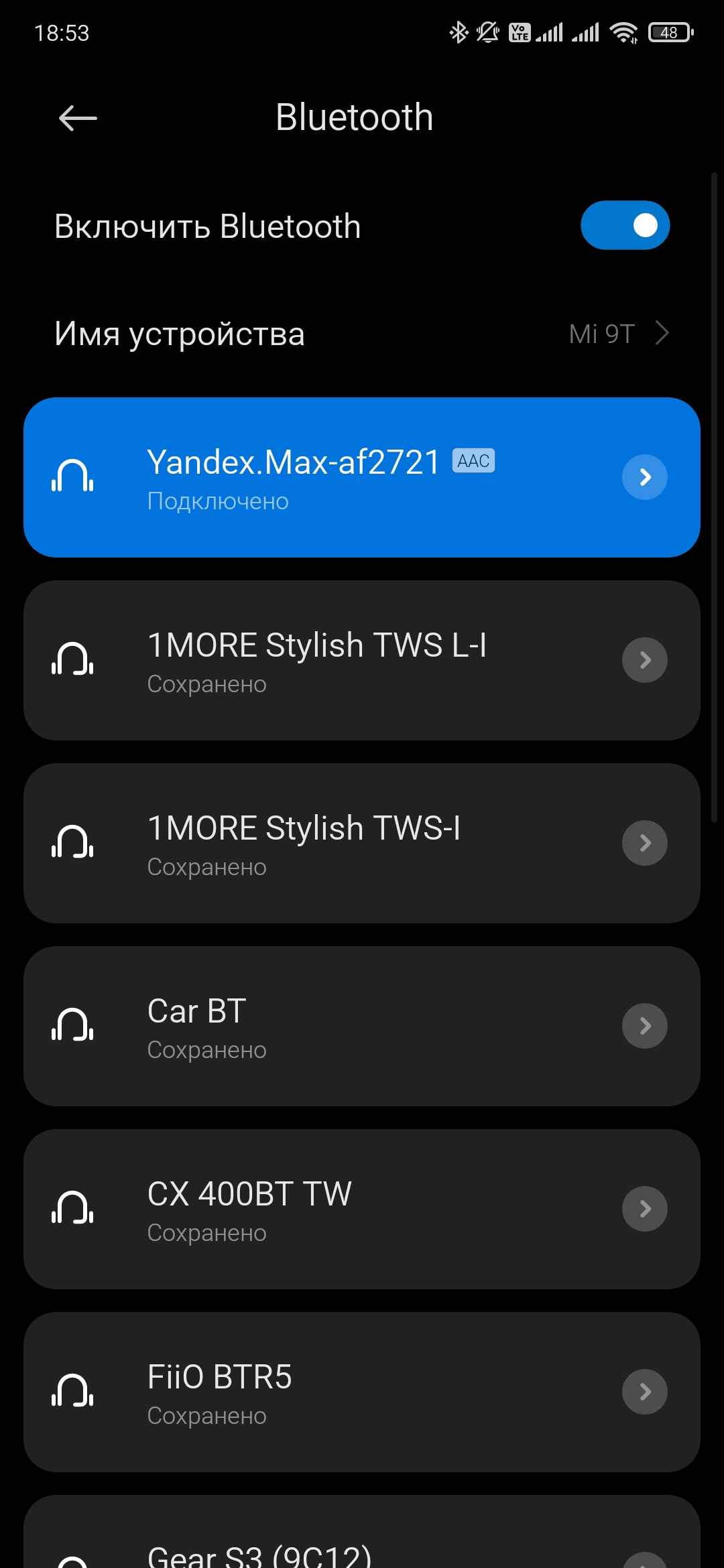
Task: Connect to 1MORE Stylish TWS L-I
Action: tap(322, 661)
